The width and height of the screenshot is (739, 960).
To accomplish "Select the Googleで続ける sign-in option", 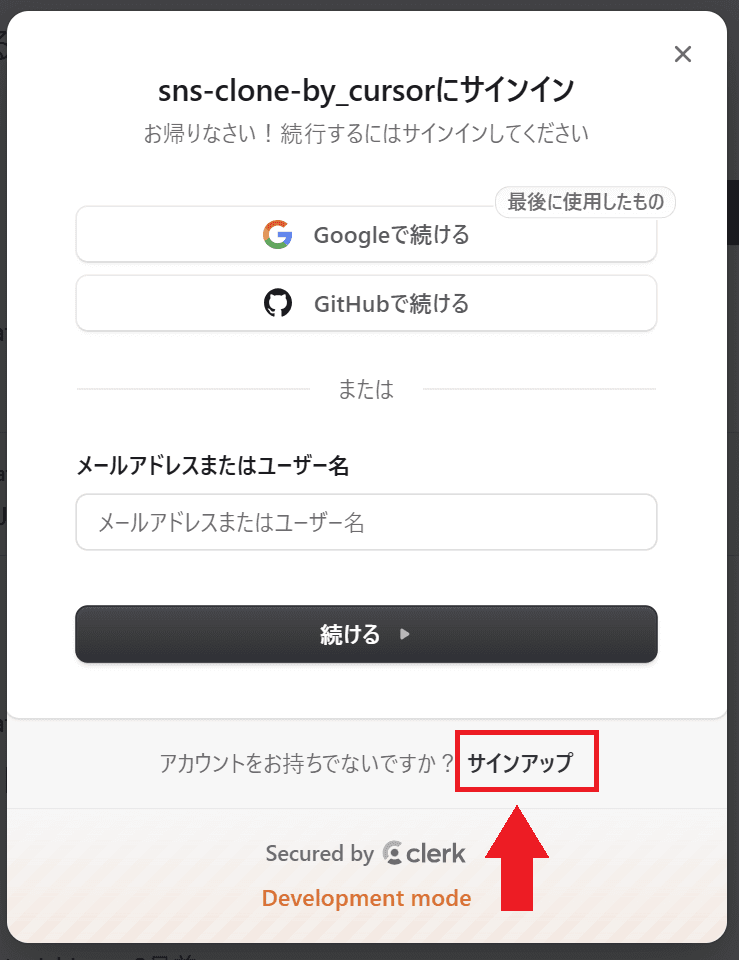I will [366, 235].
